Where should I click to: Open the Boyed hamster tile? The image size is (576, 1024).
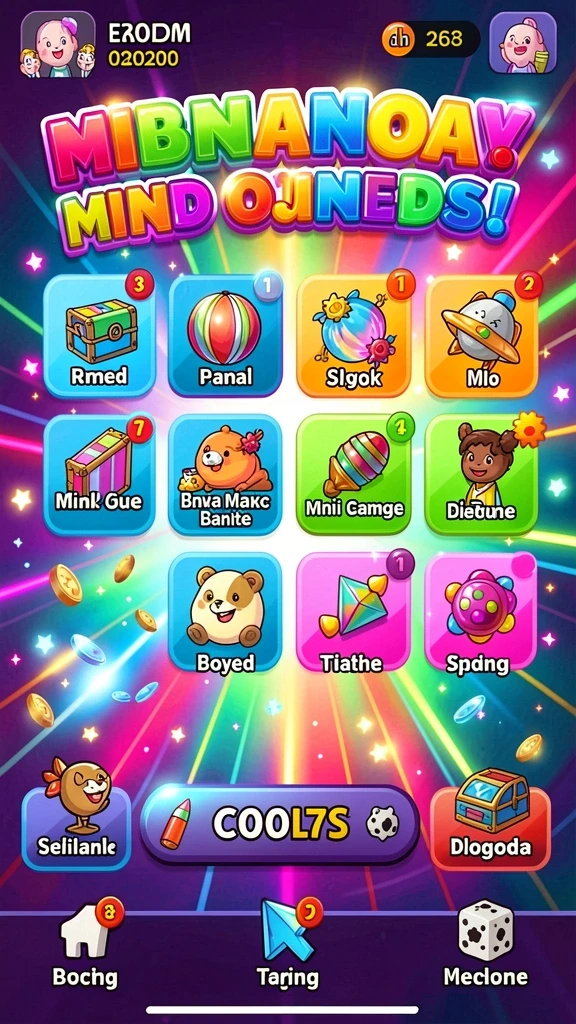point(225,614)
